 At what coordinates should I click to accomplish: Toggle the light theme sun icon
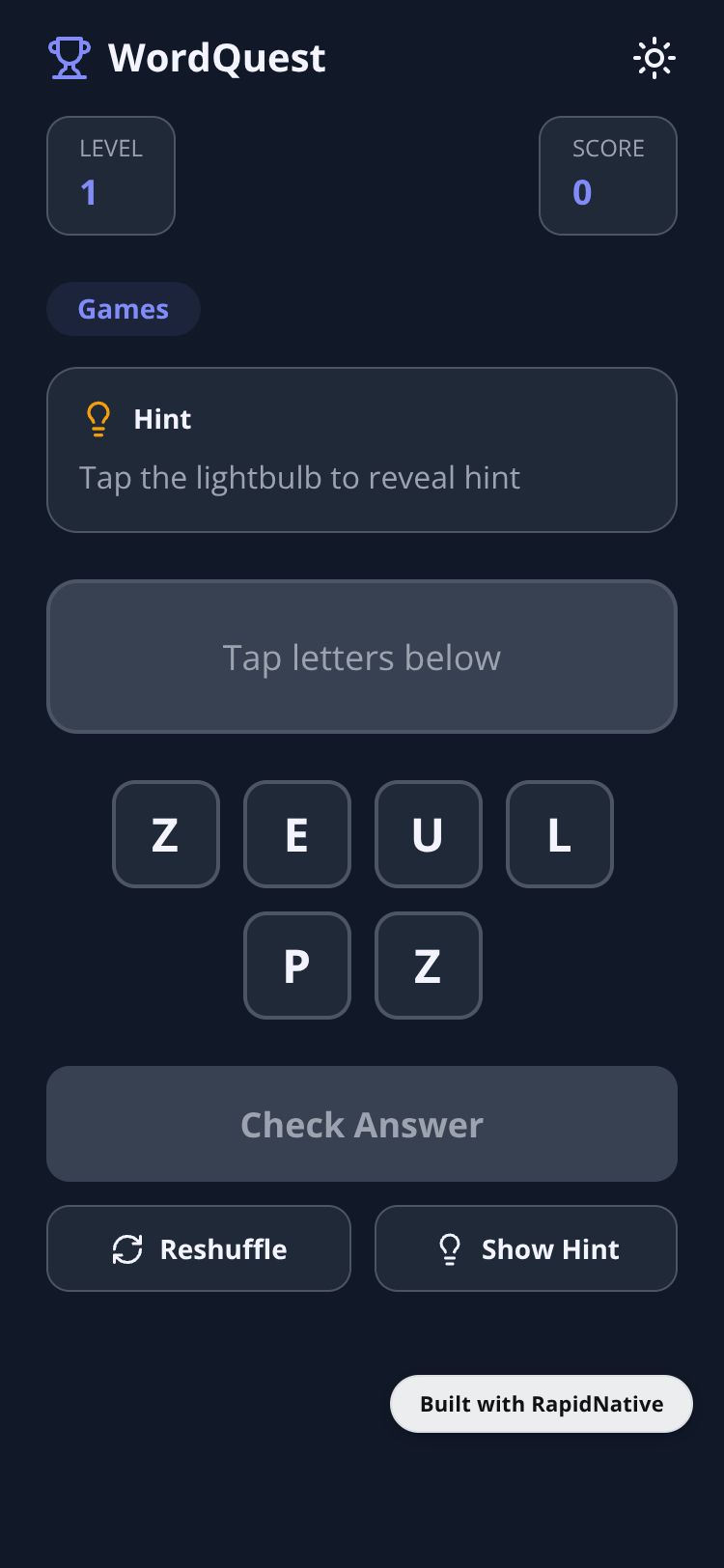pyautogui.click(x=654, y=58)
